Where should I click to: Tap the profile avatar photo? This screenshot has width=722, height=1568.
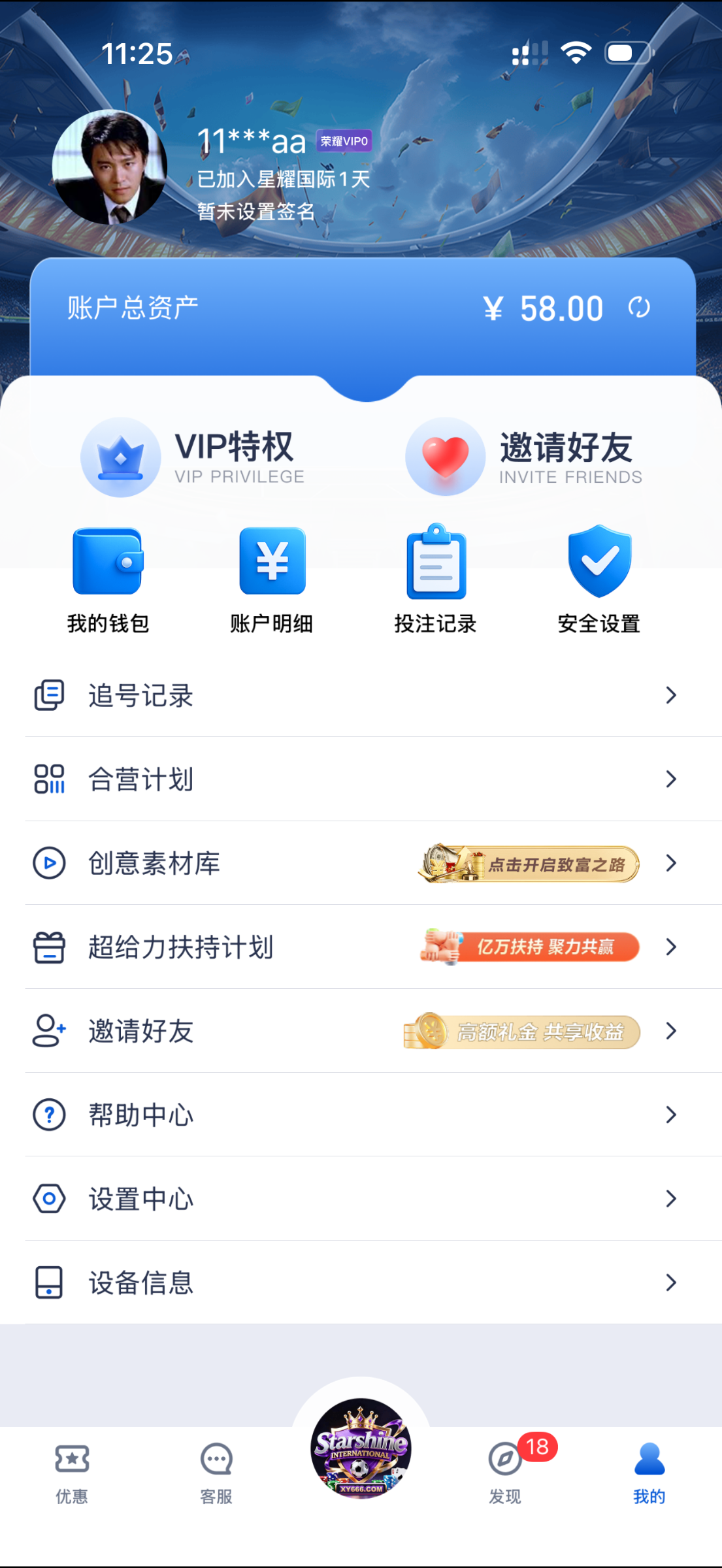[x=110, y=167]
